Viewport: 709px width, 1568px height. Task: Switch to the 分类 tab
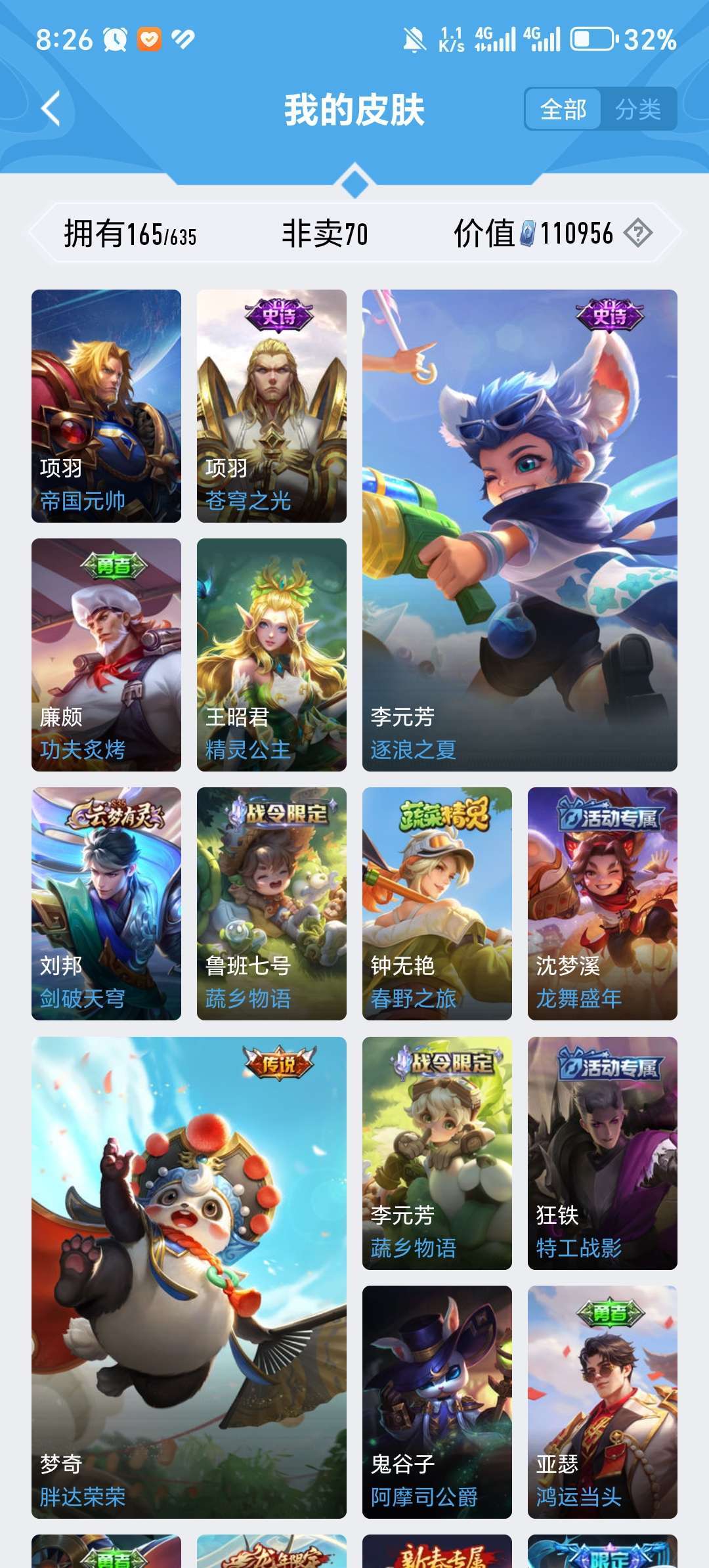coord(637,109)
